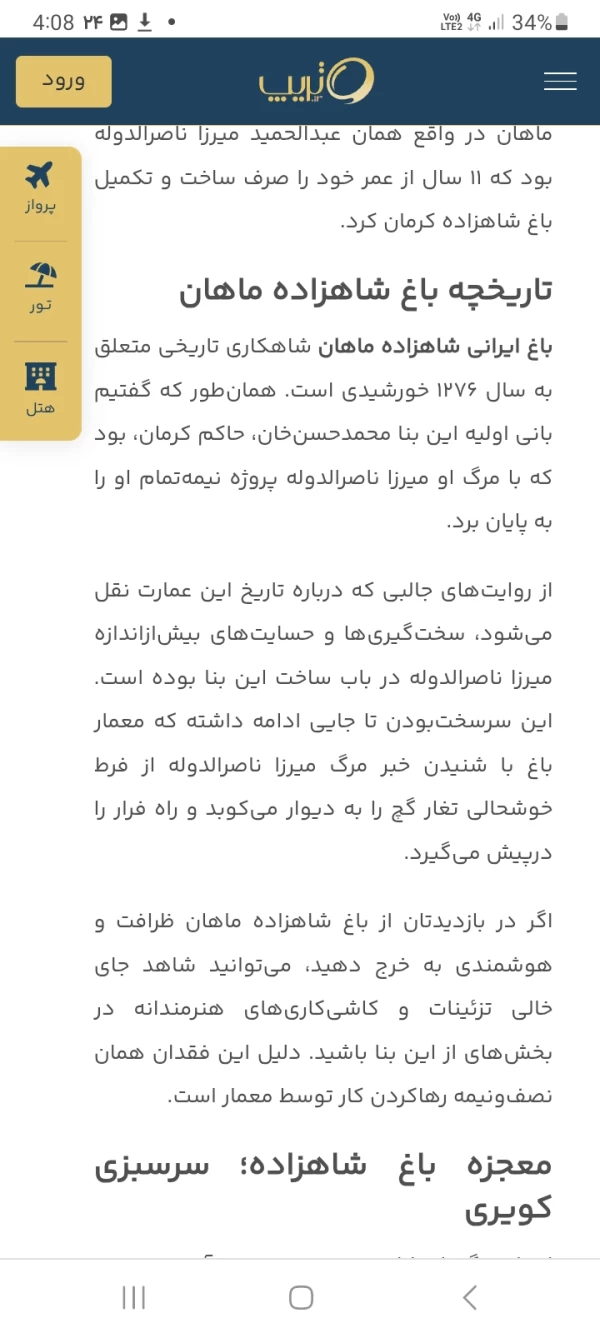Open the hamburger menu
This screenshot has width=600, height=1333.
[560, 82]
